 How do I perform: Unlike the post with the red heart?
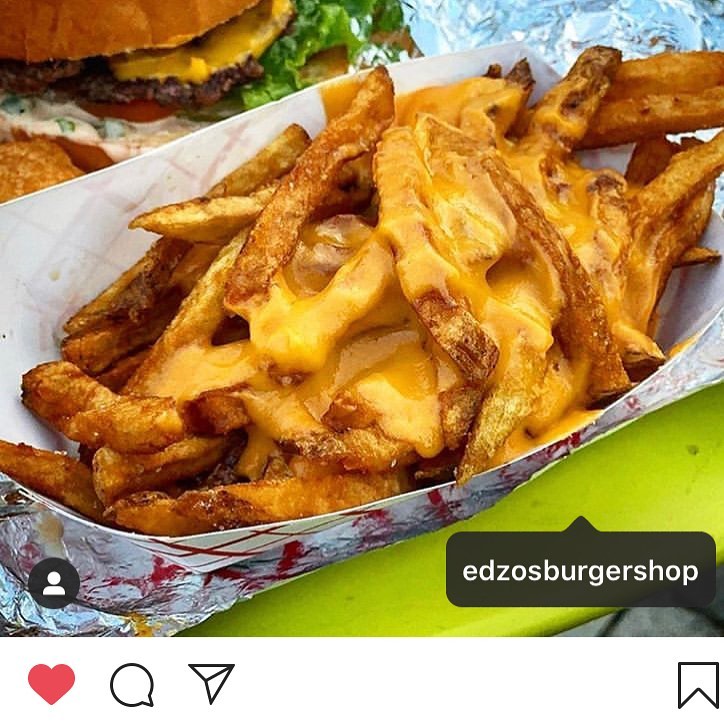(51, 684)
